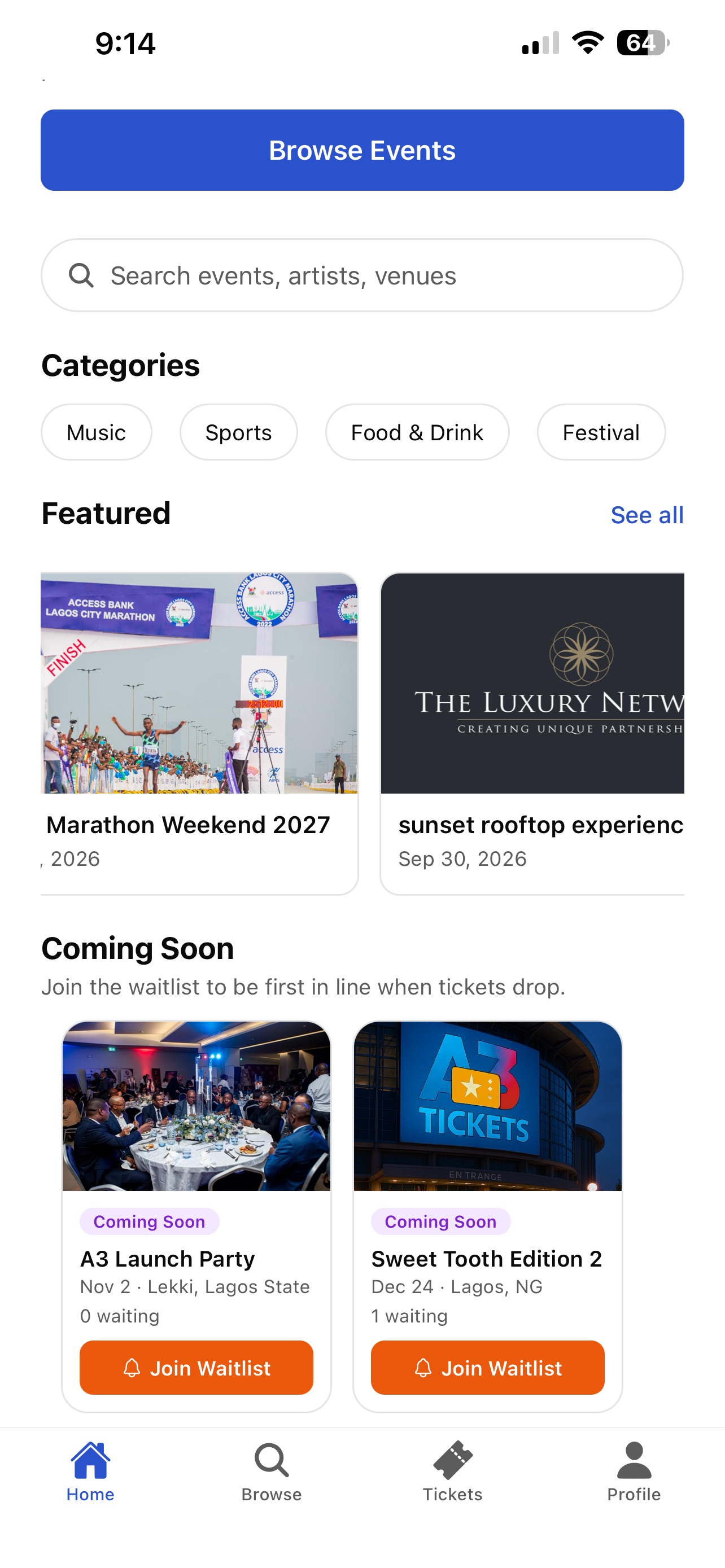
Task: Open the search events field
Action: (x=362, y=275)
